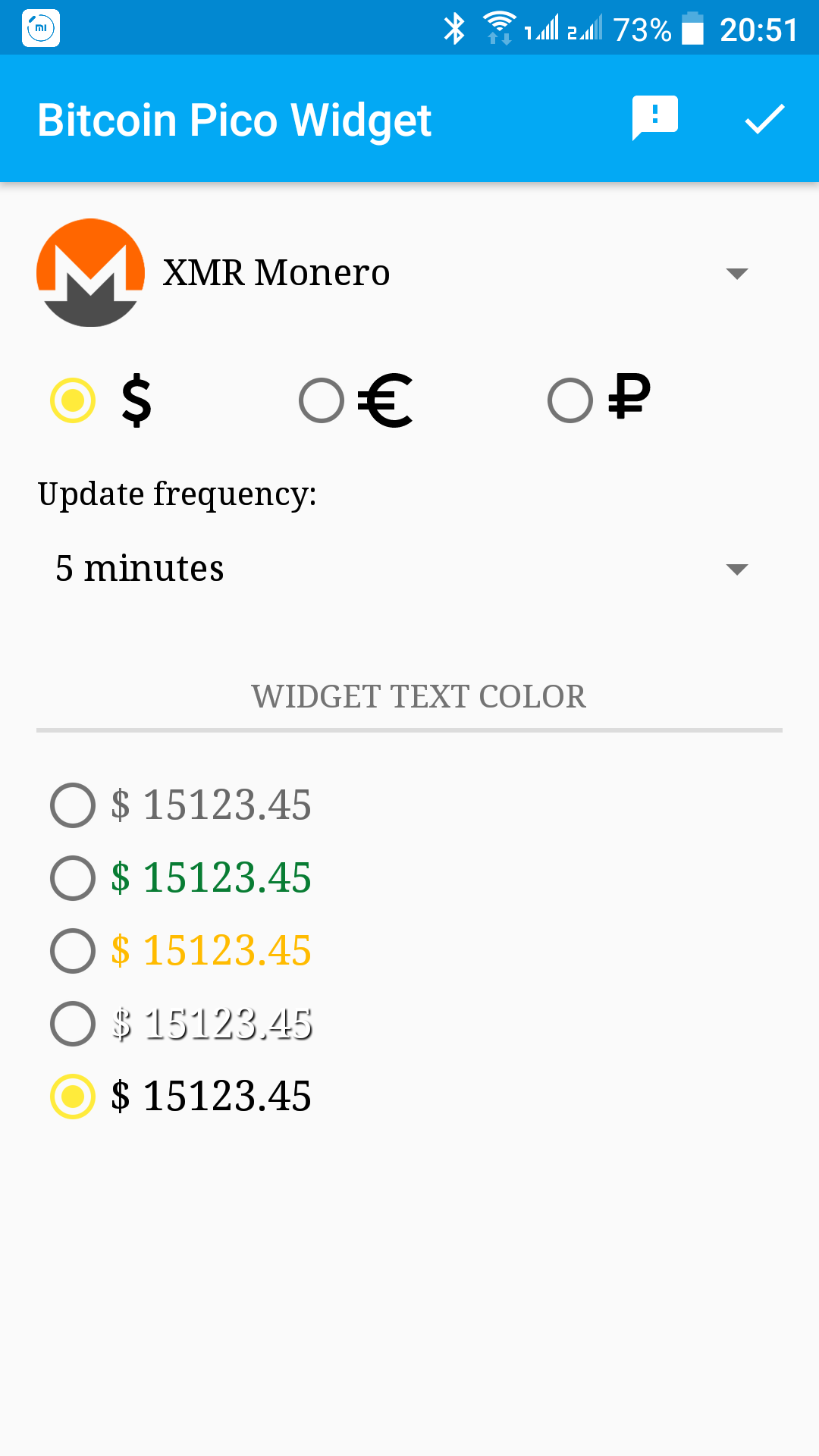This screenshot has height=1456, width=819.
Task: Open the 5 minutes update frequency dropdown
Action: (409, 567)
